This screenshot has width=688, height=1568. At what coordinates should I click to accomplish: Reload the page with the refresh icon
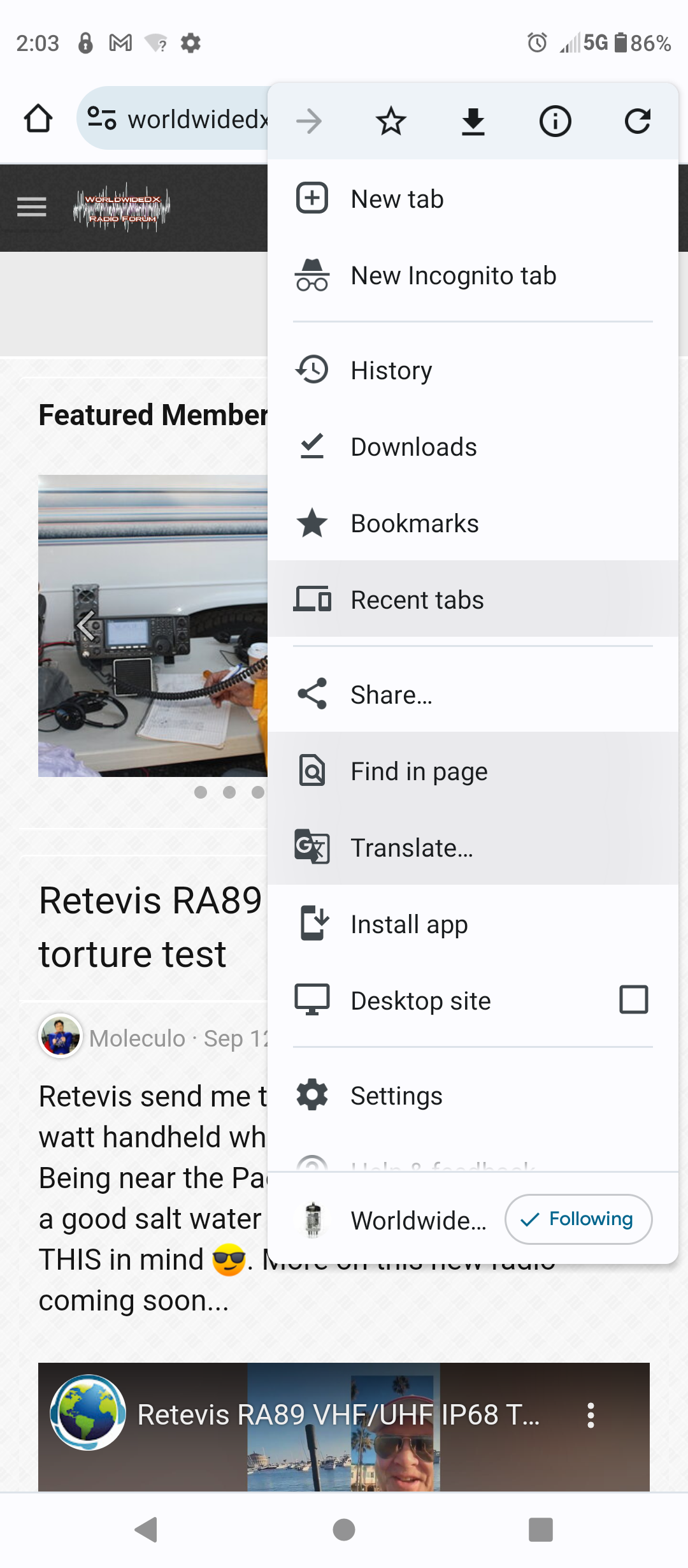coord(637,120)
